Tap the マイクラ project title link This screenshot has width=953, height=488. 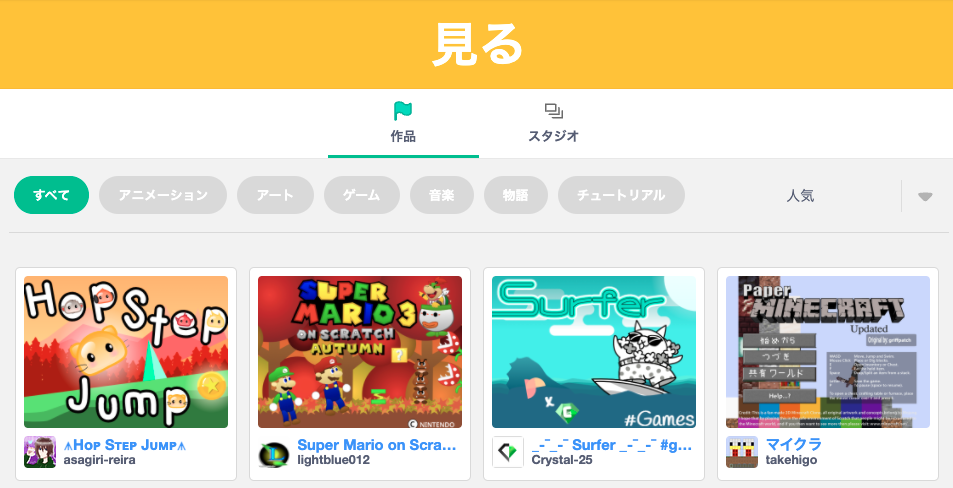[794, 444]
